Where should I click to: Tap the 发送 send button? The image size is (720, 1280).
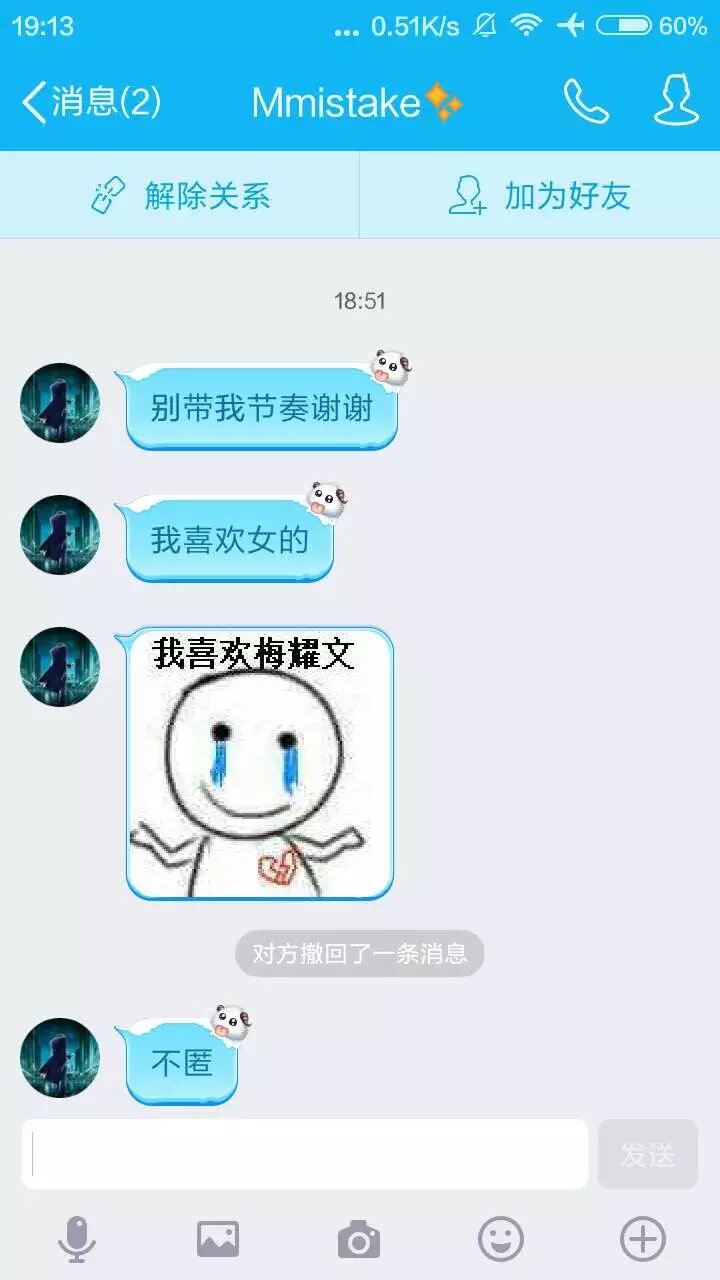pyautogui.click(x=647, y=1154)
